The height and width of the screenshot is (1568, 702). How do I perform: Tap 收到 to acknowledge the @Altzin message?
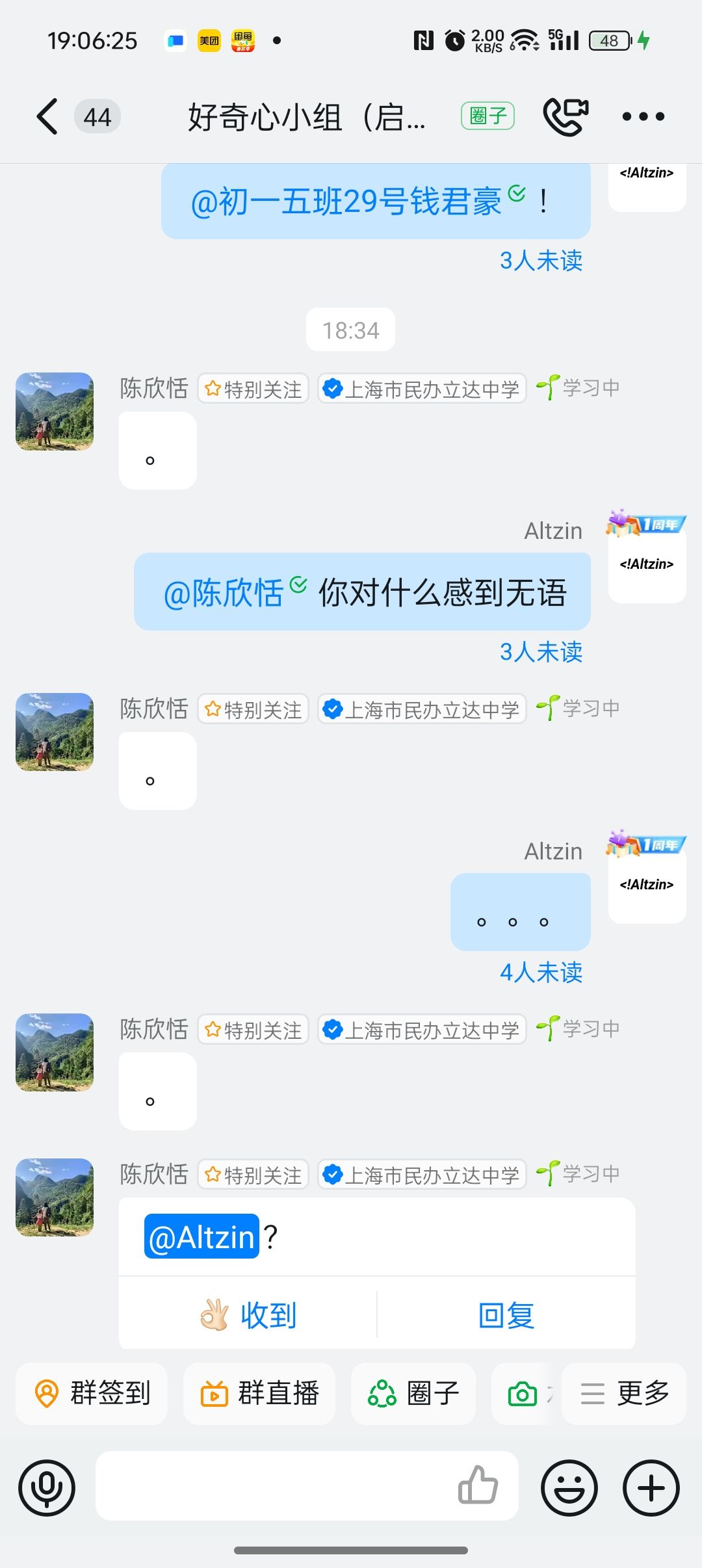click(x=248, y=1315)
